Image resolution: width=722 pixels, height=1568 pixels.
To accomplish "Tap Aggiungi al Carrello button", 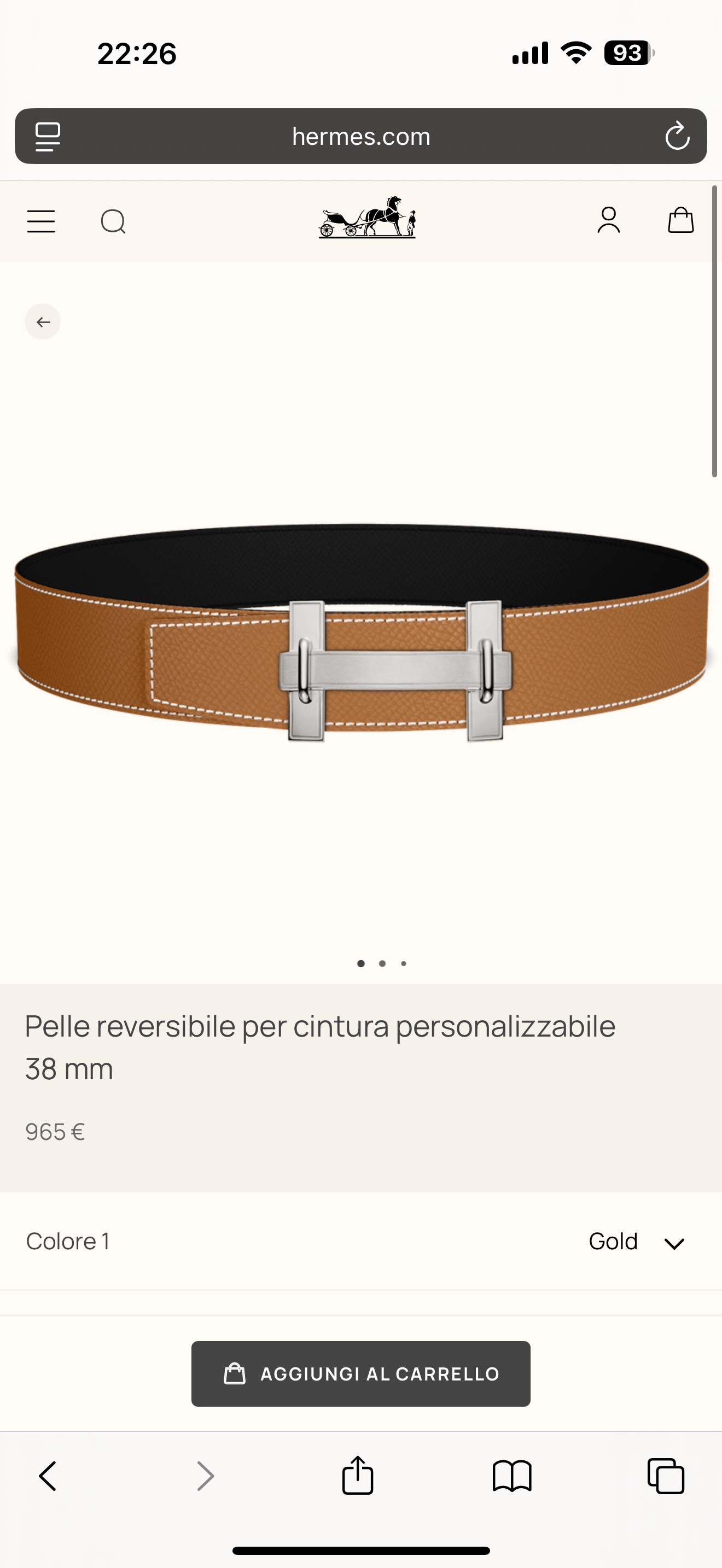I will 360,1373.
